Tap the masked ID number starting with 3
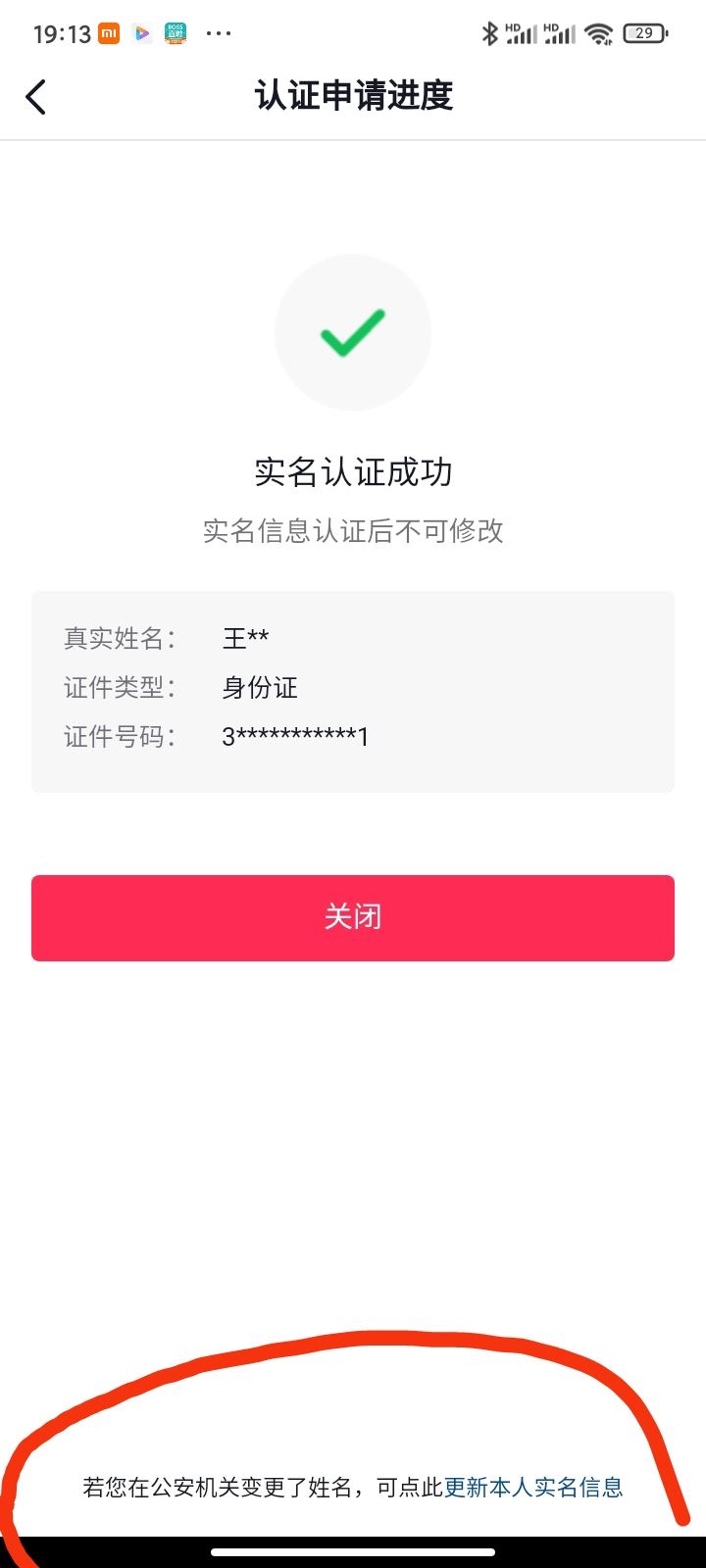This screenshot has width=706, height=1568. [294, 736]
